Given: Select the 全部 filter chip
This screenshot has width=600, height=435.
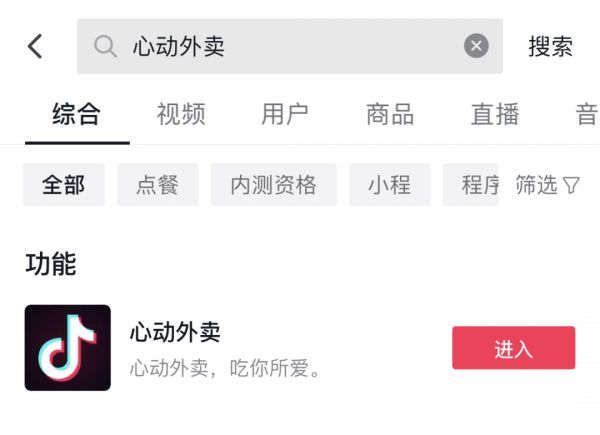Looking at the screenshot, I should (x=63, y=185).
